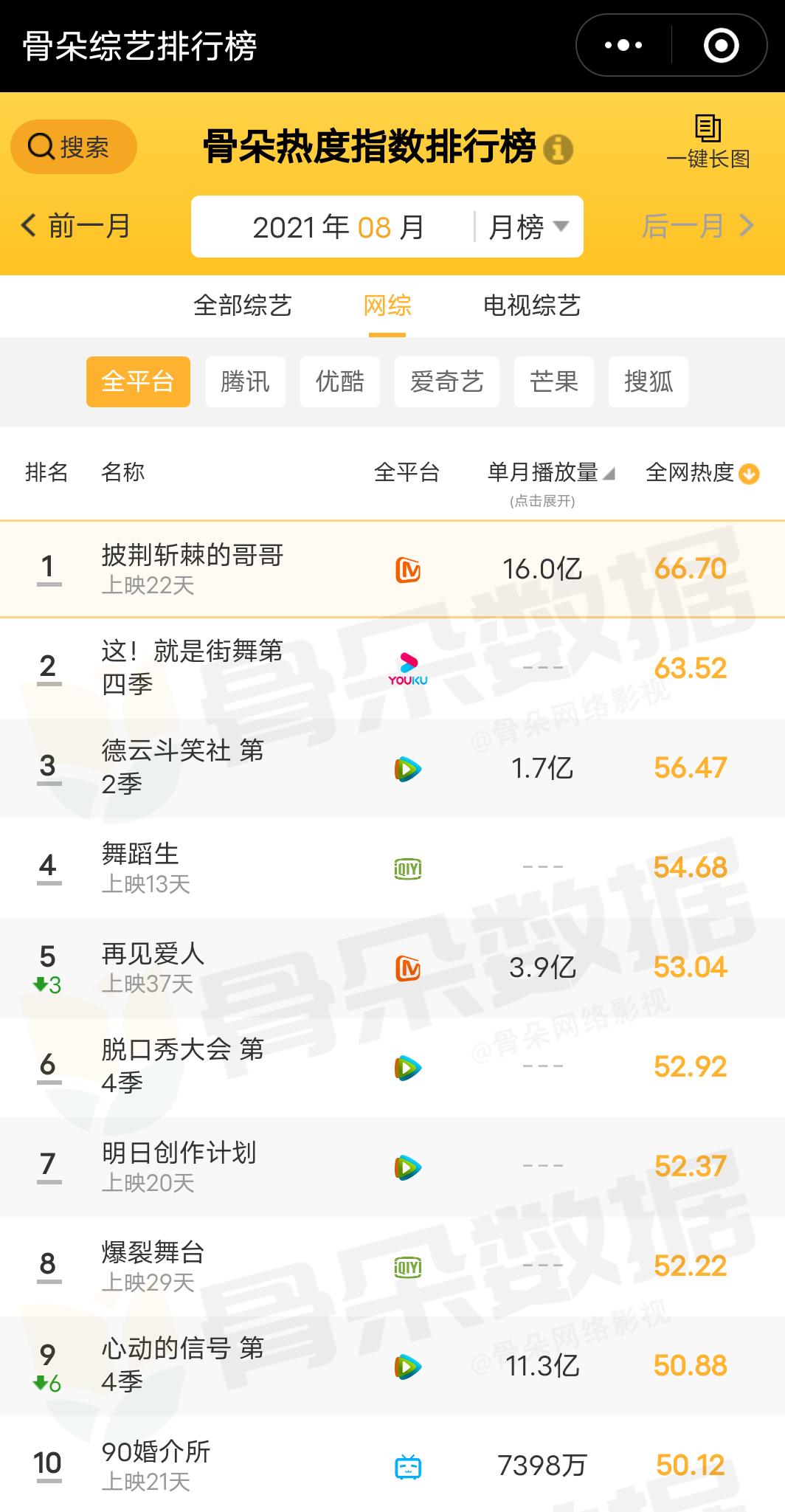Go to 前一月 previous month
The image size is (785, 1512).
(76, 226)
